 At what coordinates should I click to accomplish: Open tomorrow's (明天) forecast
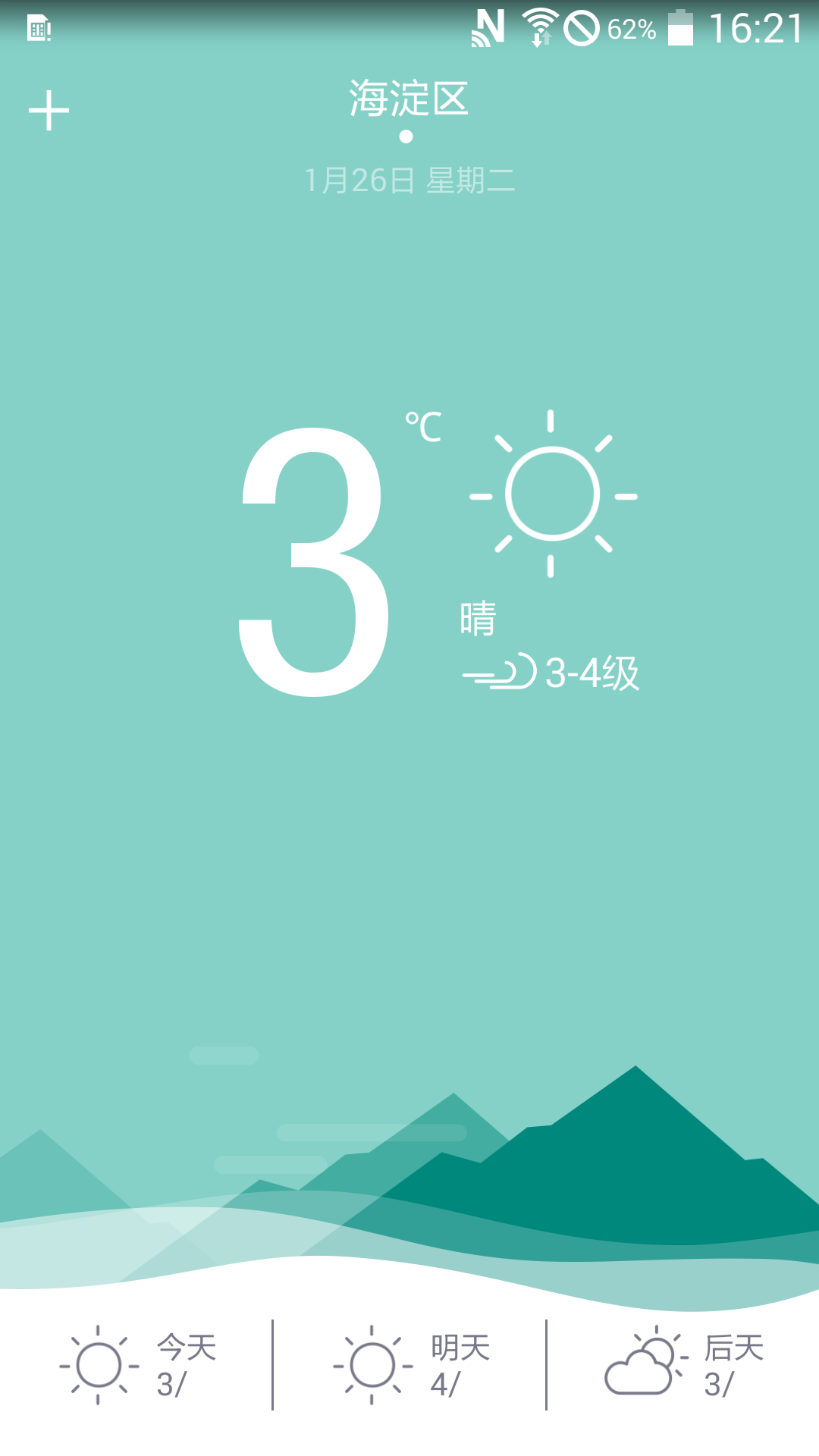(411, 1365)
